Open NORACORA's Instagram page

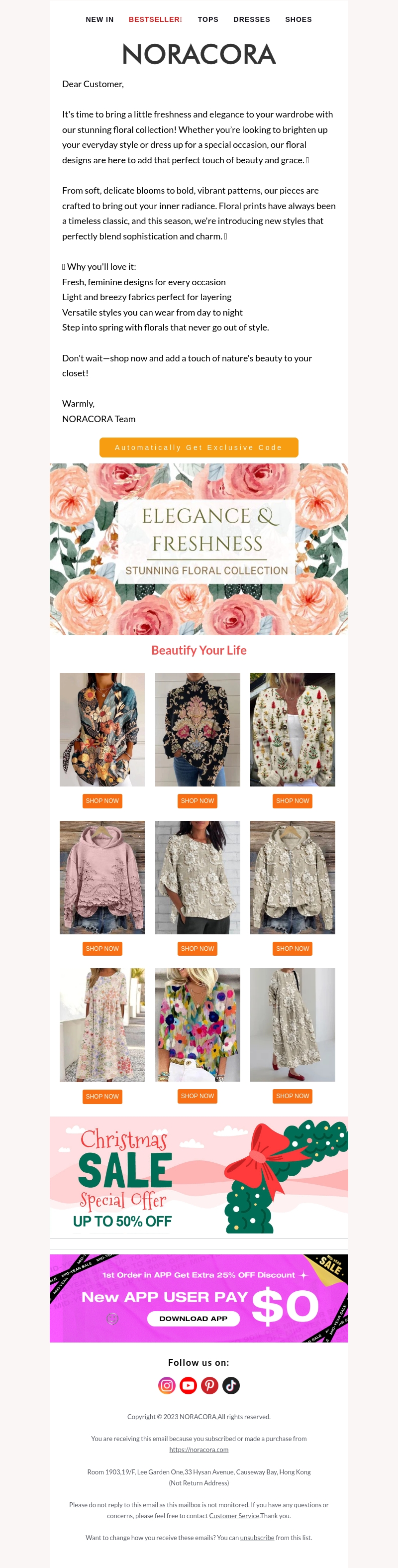(x=167, y=1386)
